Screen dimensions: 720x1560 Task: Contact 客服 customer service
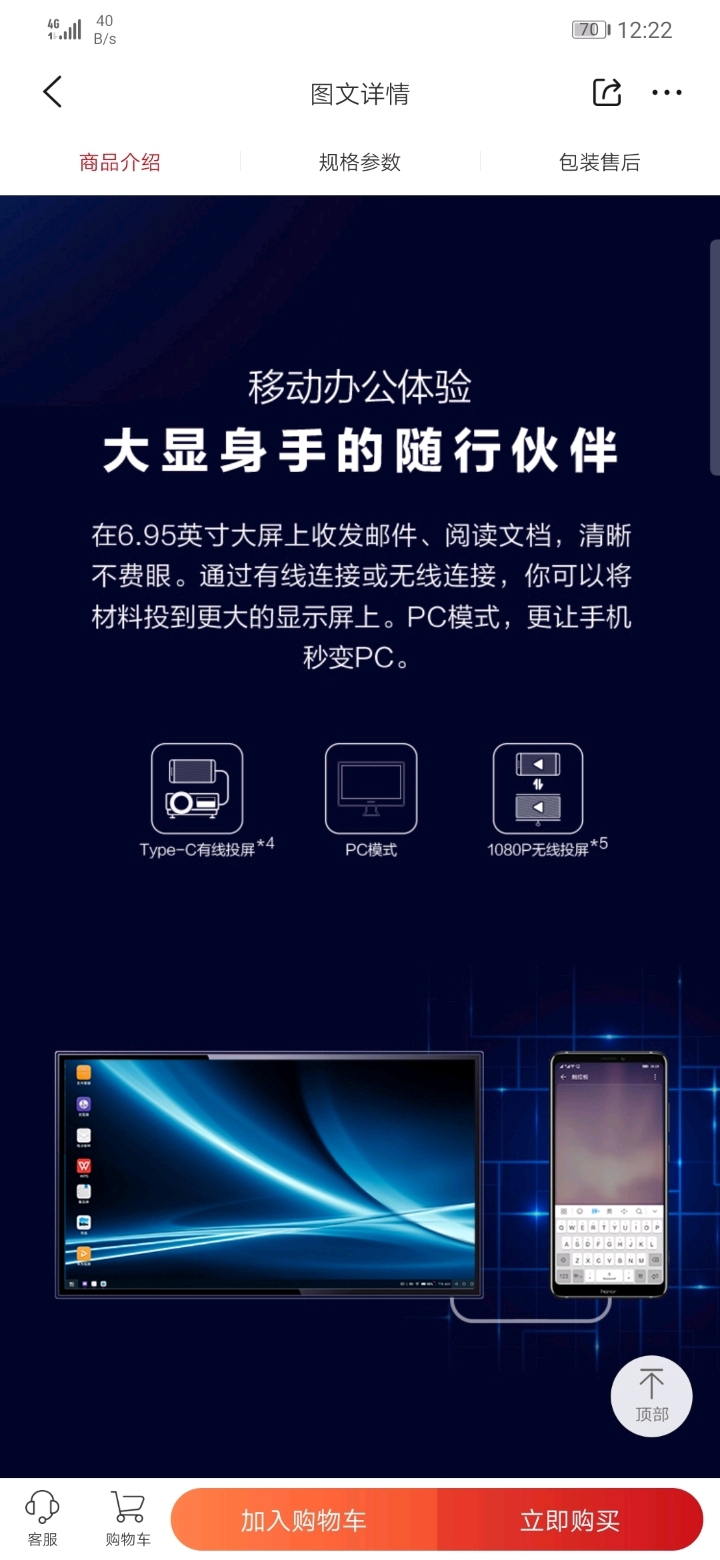[x=42, y=1519]
